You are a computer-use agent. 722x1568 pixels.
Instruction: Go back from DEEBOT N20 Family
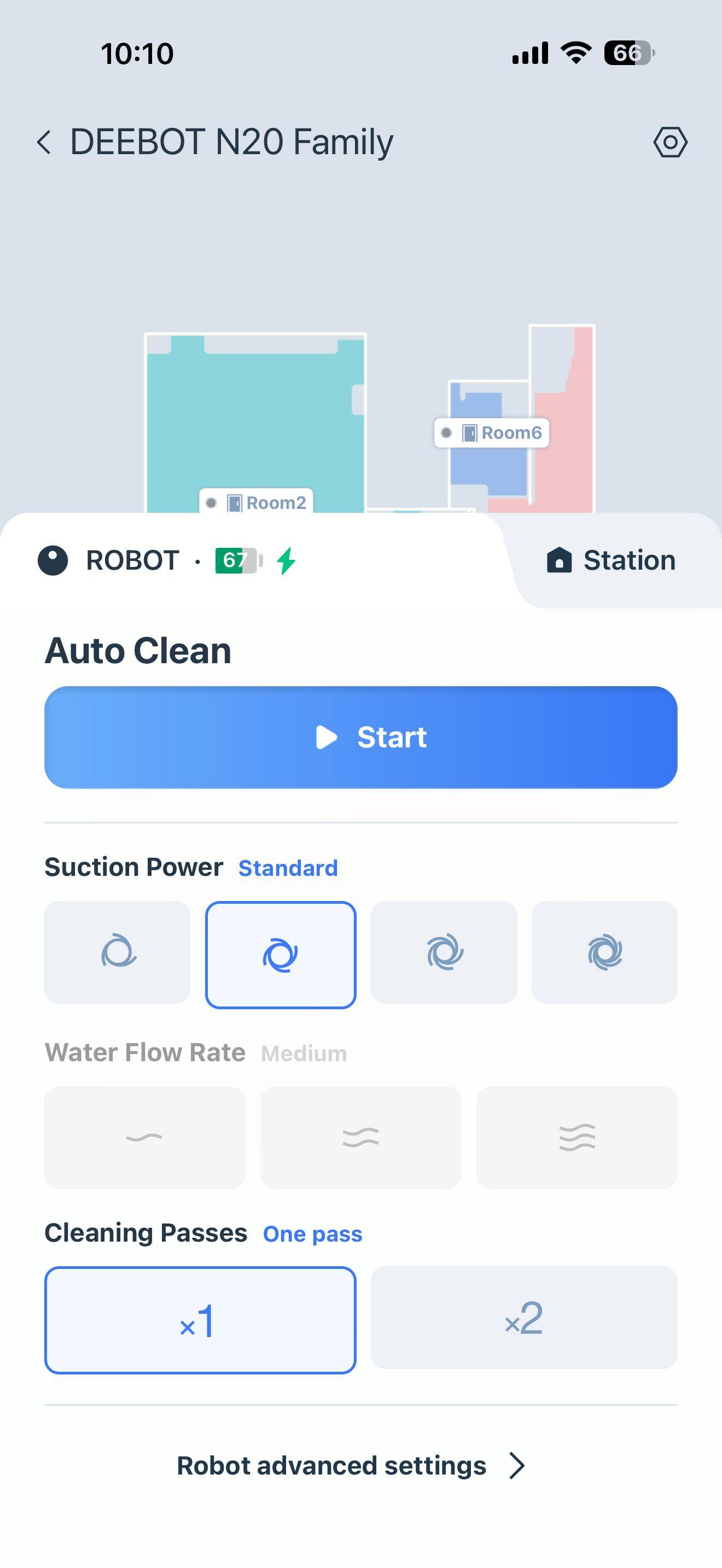[44, 143]
